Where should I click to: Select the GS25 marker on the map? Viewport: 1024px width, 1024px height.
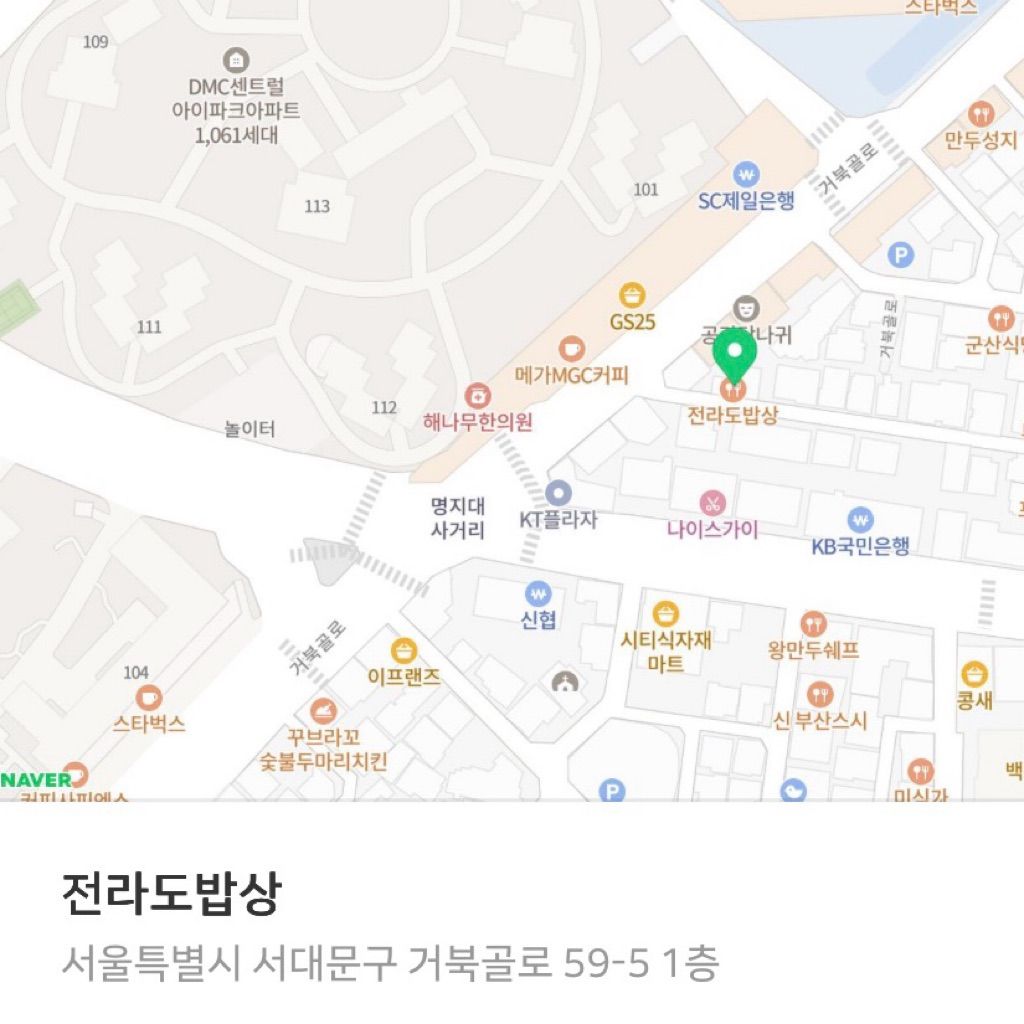click(631, 296)
